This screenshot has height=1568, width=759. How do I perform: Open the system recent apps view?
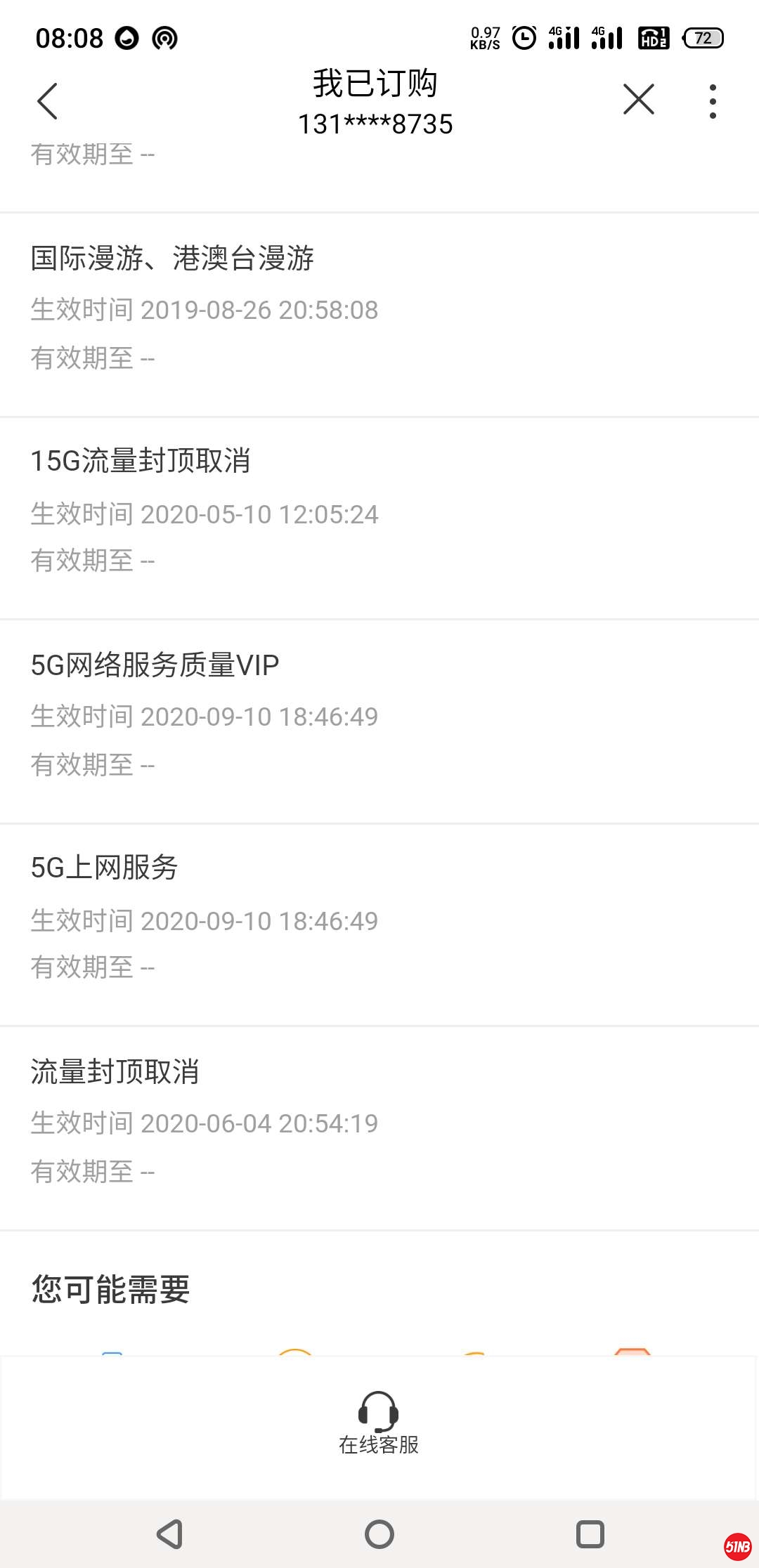tap(590, 1534)
